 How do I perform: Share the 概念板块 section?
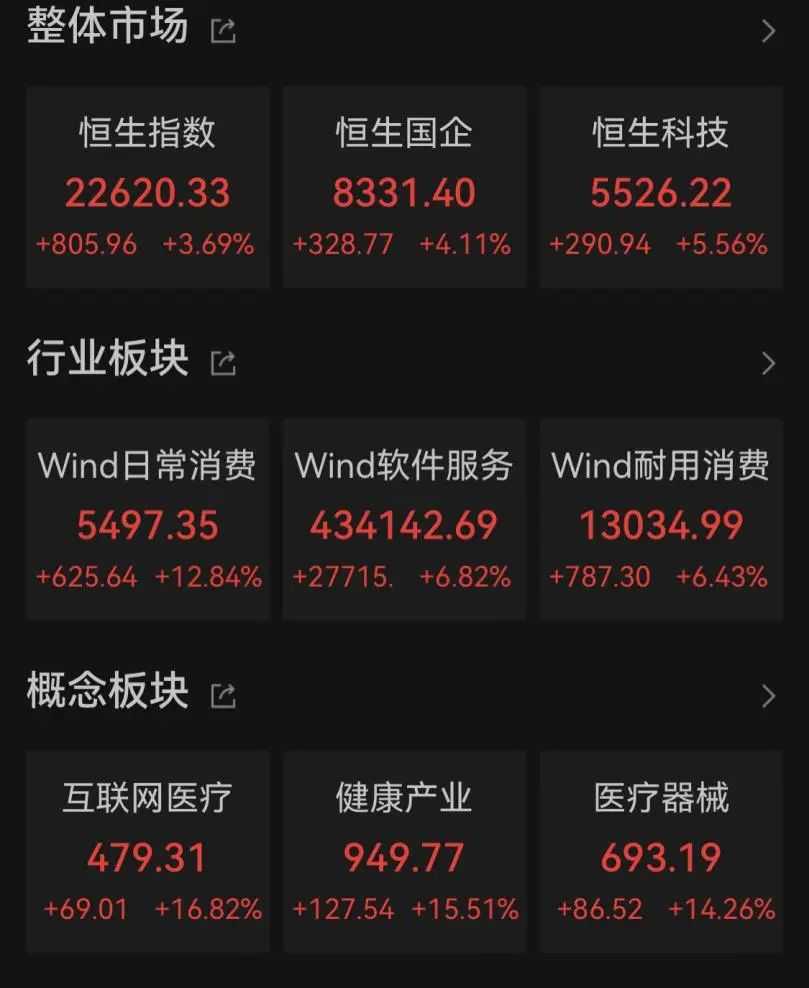coord(223,695)
